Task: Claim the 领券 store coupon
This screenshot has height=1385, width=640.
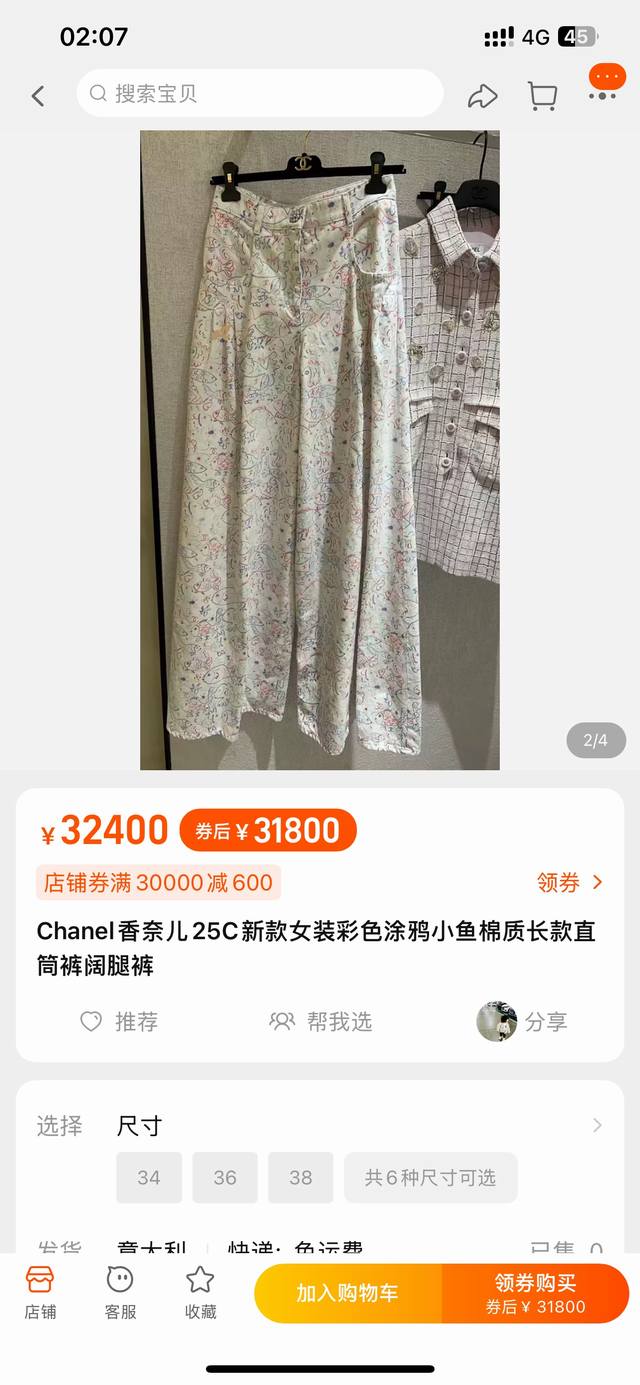Action: [570, 882]
